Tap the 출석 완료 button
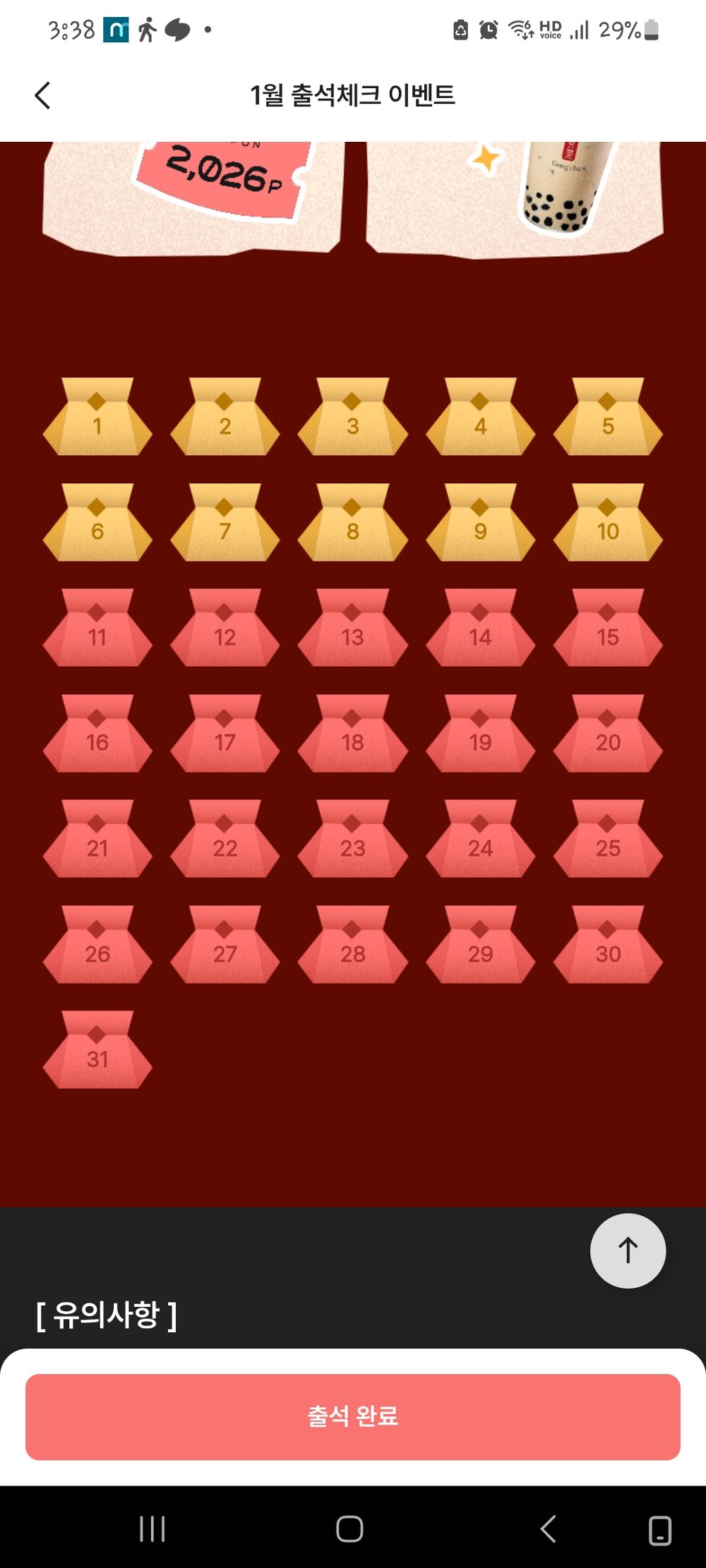The height and width of the screenshot is (1568, 706). click(353, 1416)
